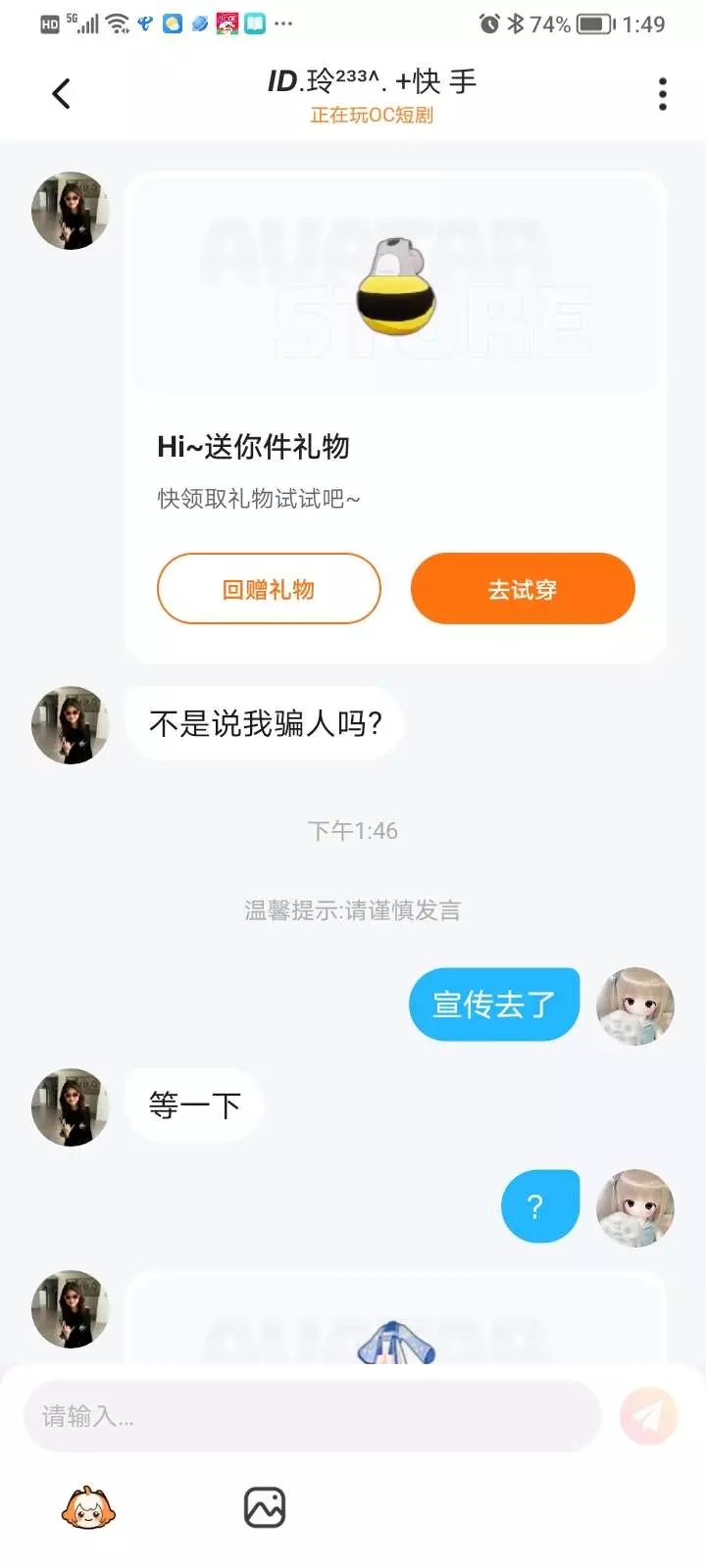
Task: Open the three-dot overflow menu
Action: coord(663,94)
